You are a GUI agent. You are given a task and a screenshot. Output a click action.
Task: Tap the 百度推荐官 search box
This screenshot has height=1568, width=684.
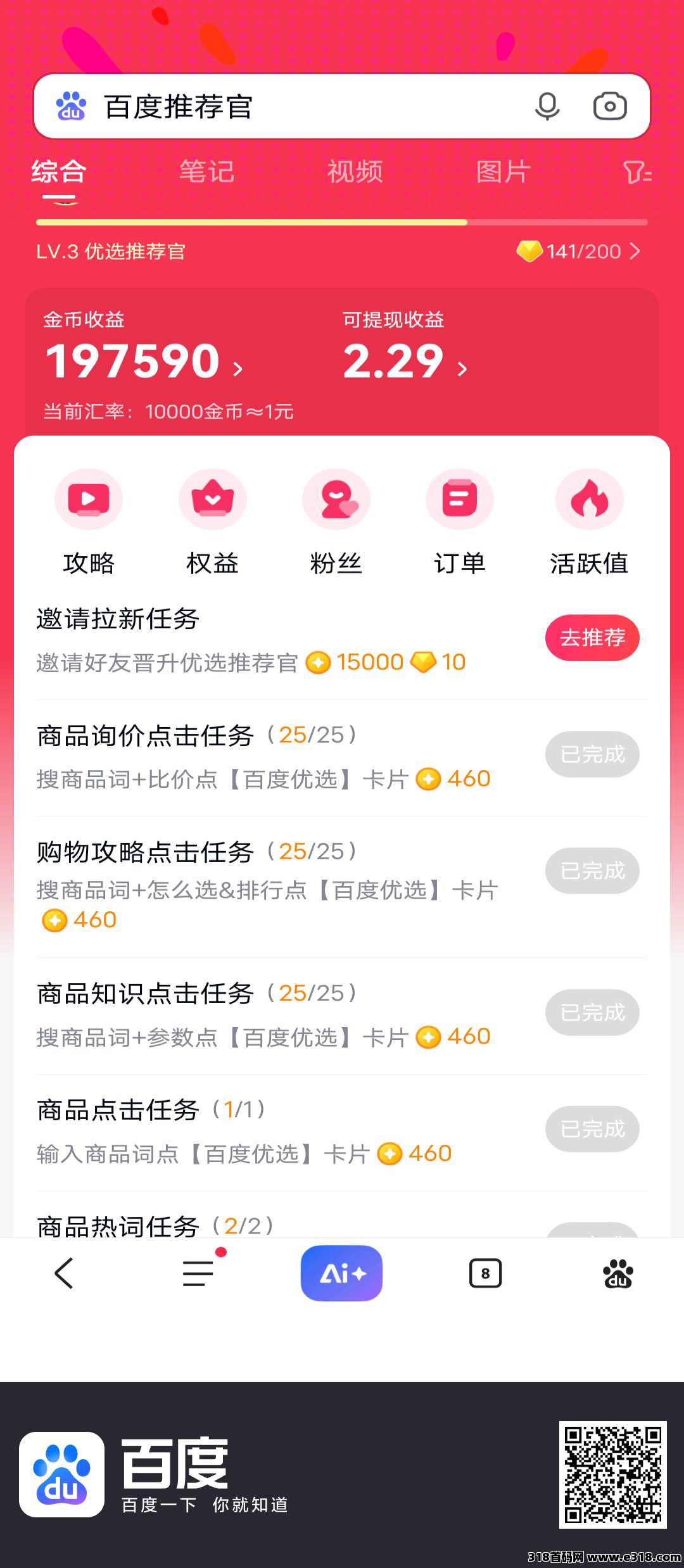click(342, 106)
